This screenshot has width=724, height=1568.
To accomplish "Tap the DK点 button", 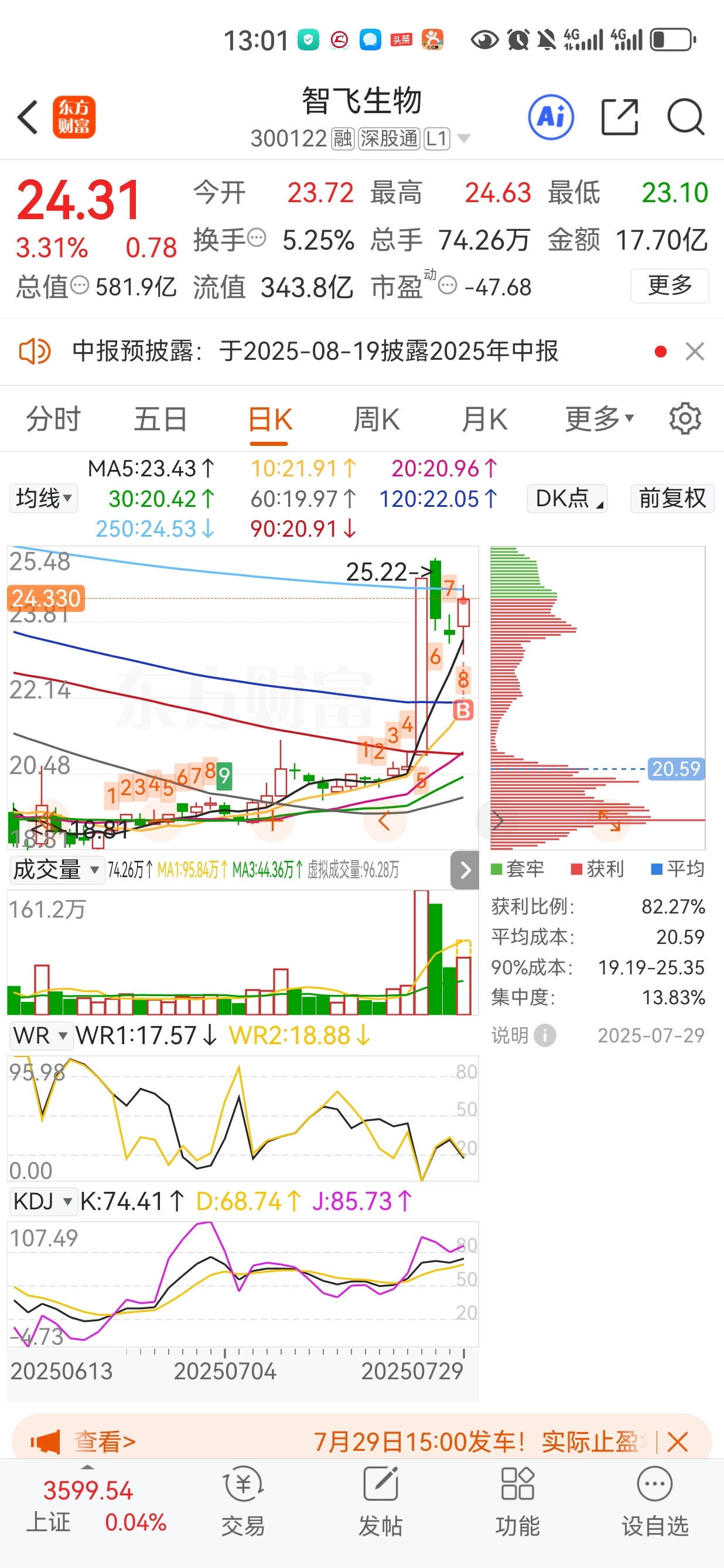I will click(567, 499).
